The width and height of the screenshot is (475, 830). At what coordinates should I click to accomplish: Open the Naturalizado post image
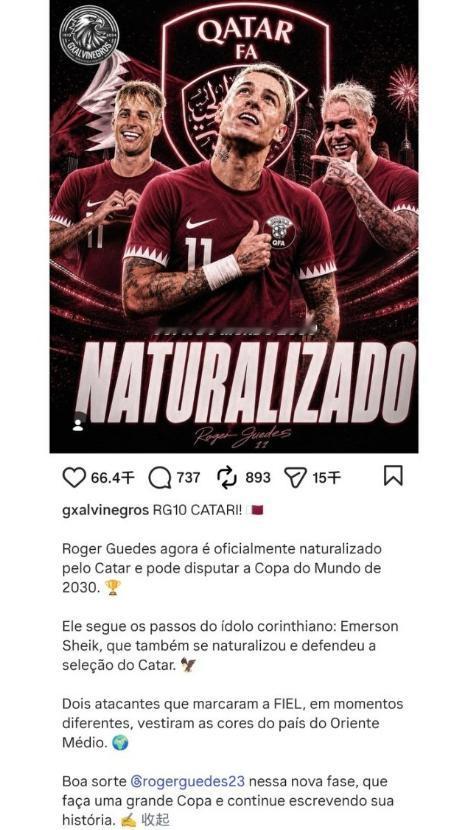click(234, 226)
